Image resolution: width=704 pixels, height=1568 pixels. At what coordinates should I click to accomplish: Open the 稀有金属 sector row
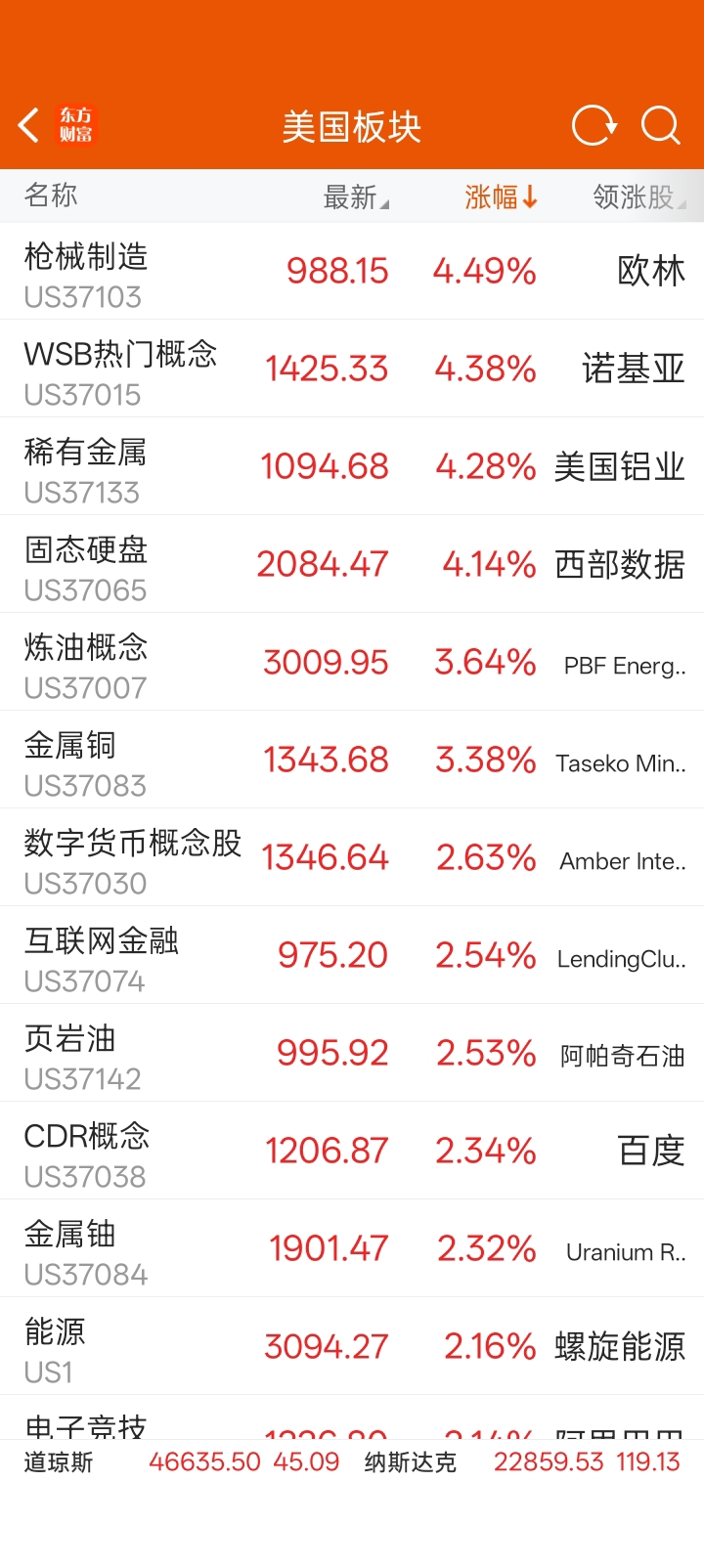point(352,466)
